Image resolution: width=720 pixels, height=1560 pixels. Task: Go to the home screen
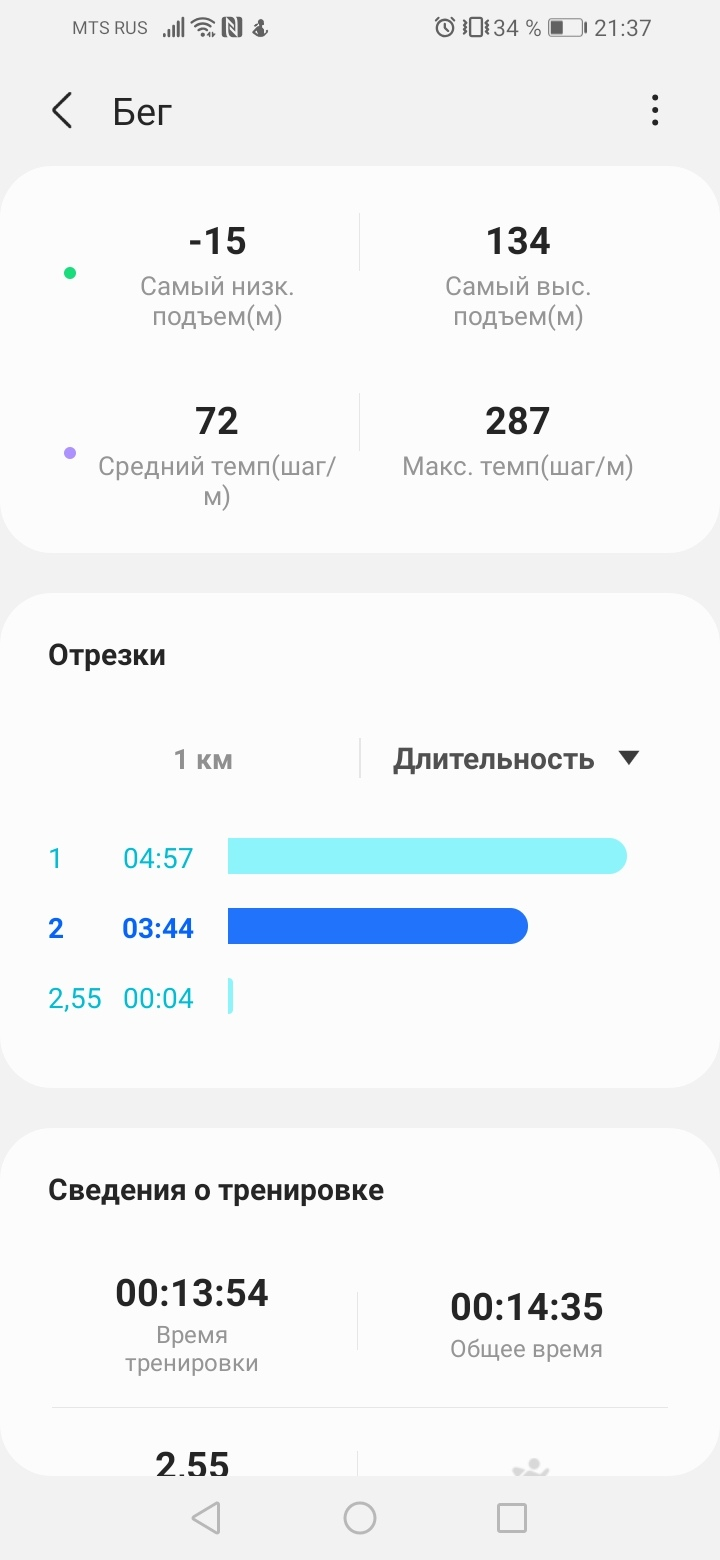[x=360, y=1518]
